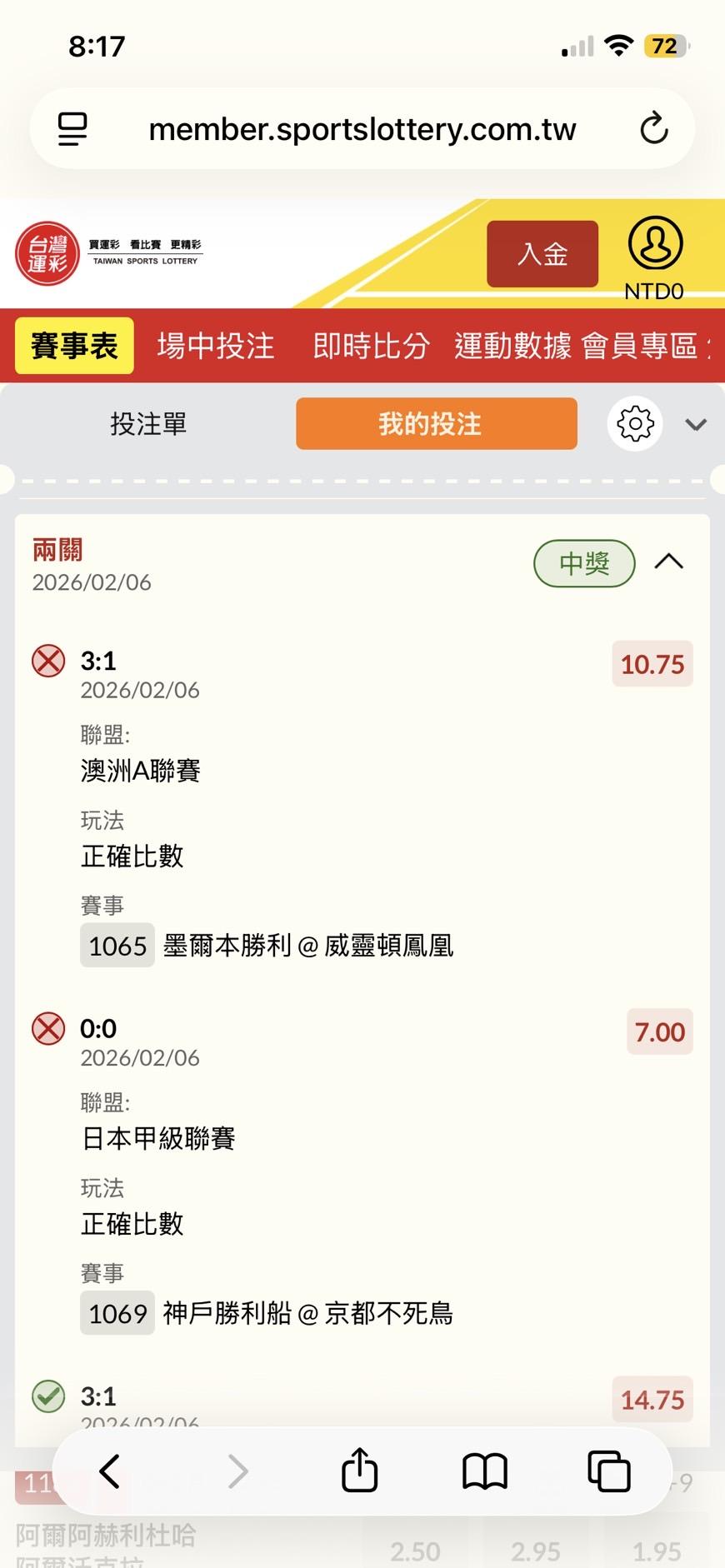Screen dimensions: 725x1568
Task: Open the 場中投注 tab
Action: [x=216, y=345]
